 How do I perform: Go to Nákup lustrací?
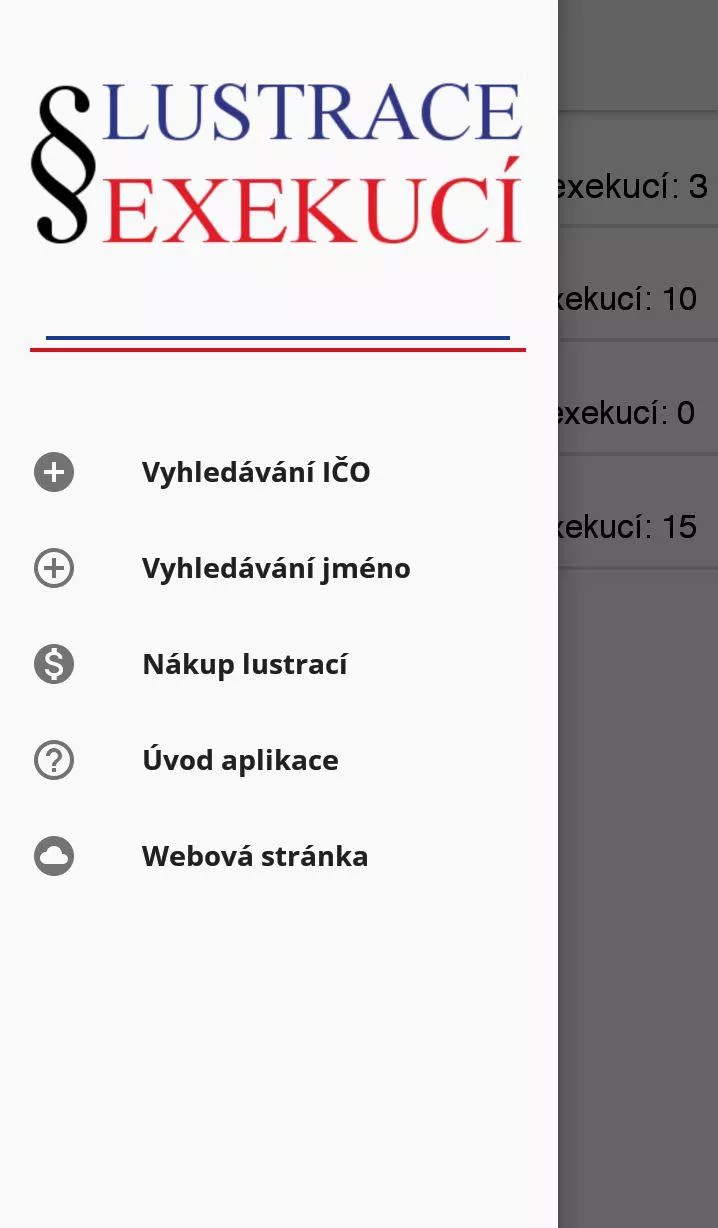[x=279, y=664]
